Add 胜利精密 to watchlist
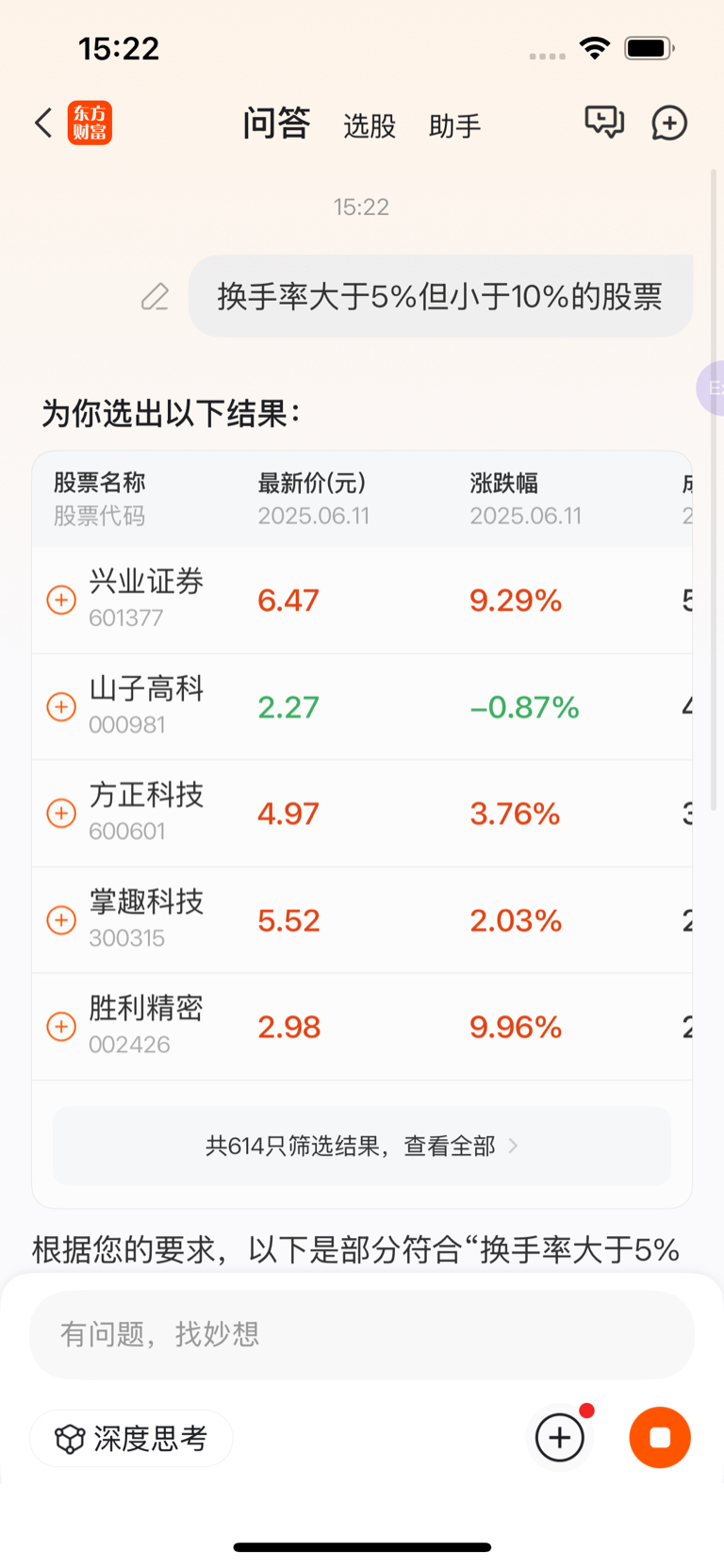This screenshot has width=724, height=1568. coord(61,1026)
